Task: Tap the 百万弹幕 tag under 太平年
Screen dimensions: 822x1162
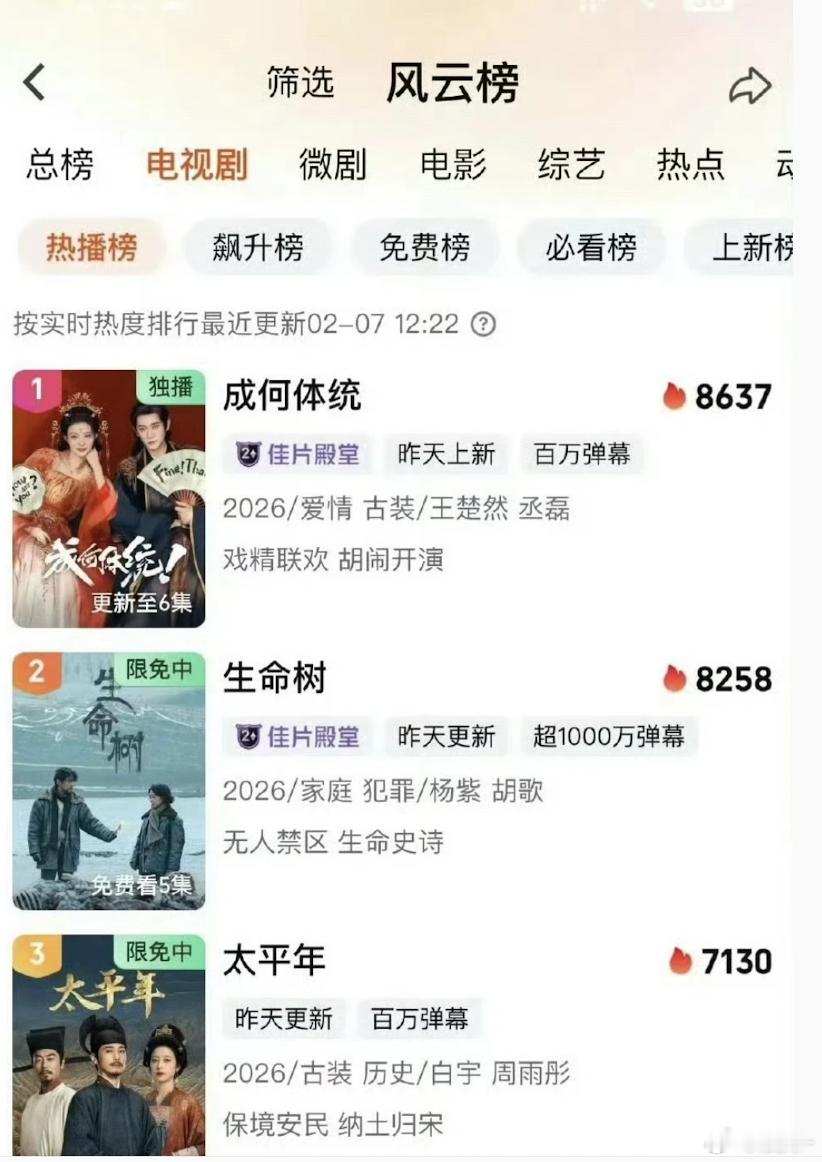Action: coord(420,1019)
